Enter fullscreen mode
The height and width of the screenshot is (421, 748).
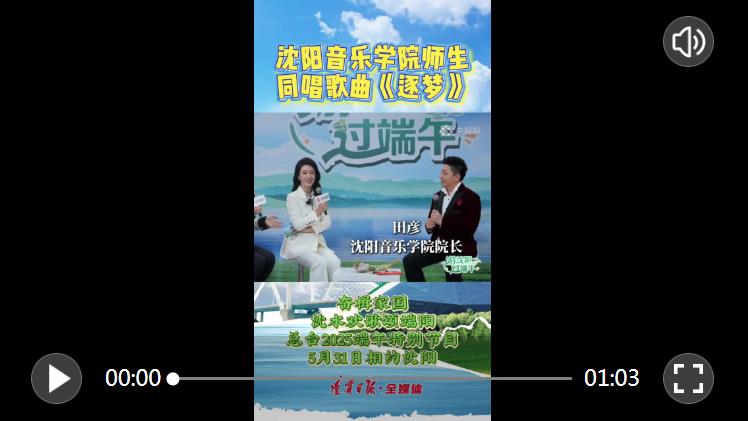tap(688, 378)
